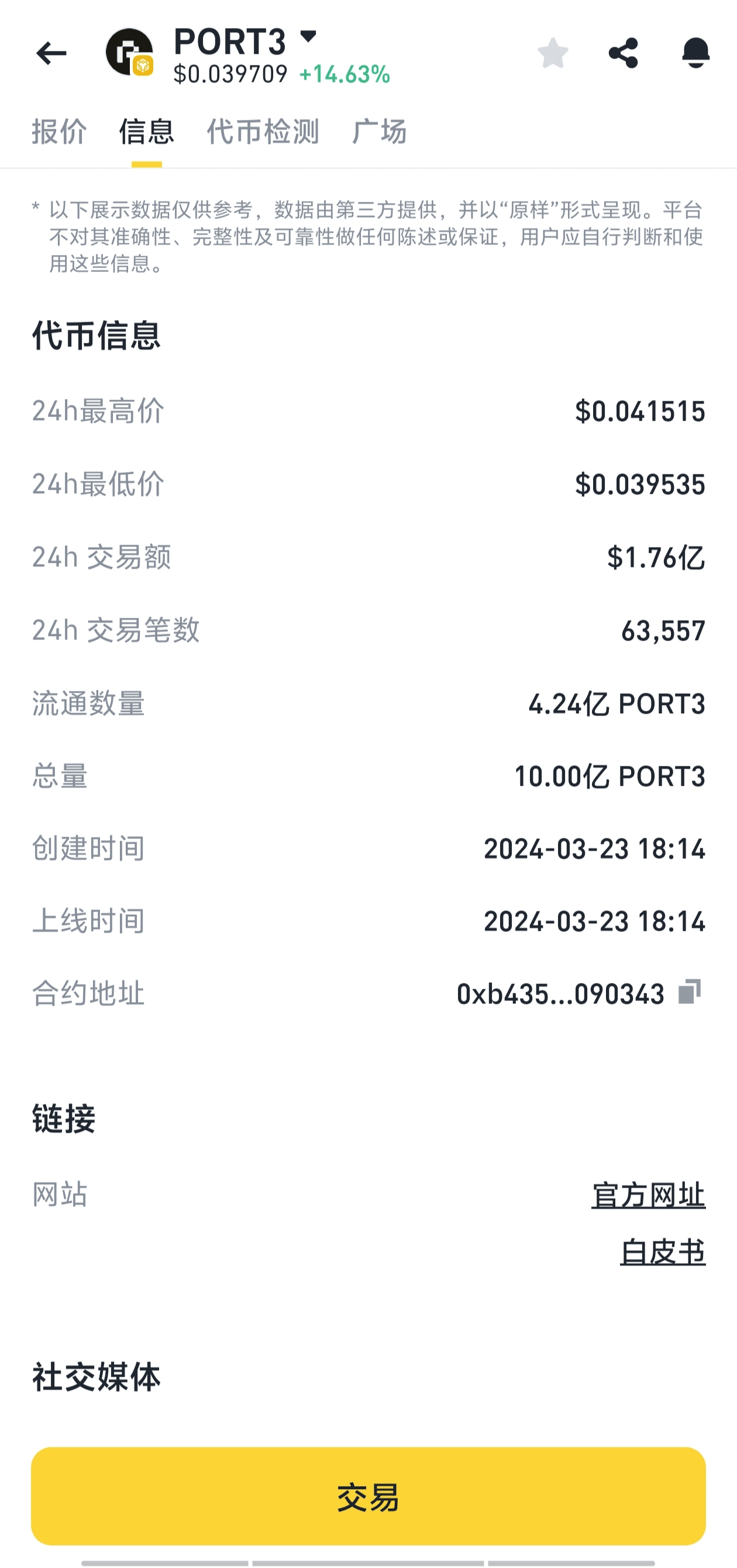The height and width of the screenshot is (1568, 737).
Task: Open the 广场 tab
Action: [x=380, y=132]
